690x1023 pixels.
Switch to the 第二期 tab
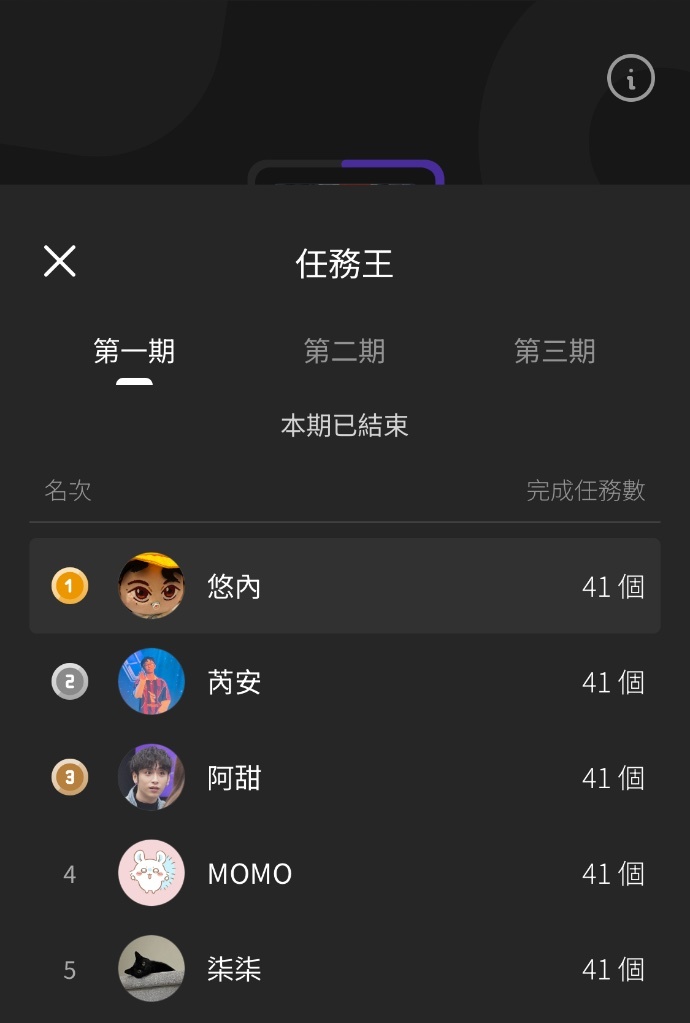tap(344, 352)
